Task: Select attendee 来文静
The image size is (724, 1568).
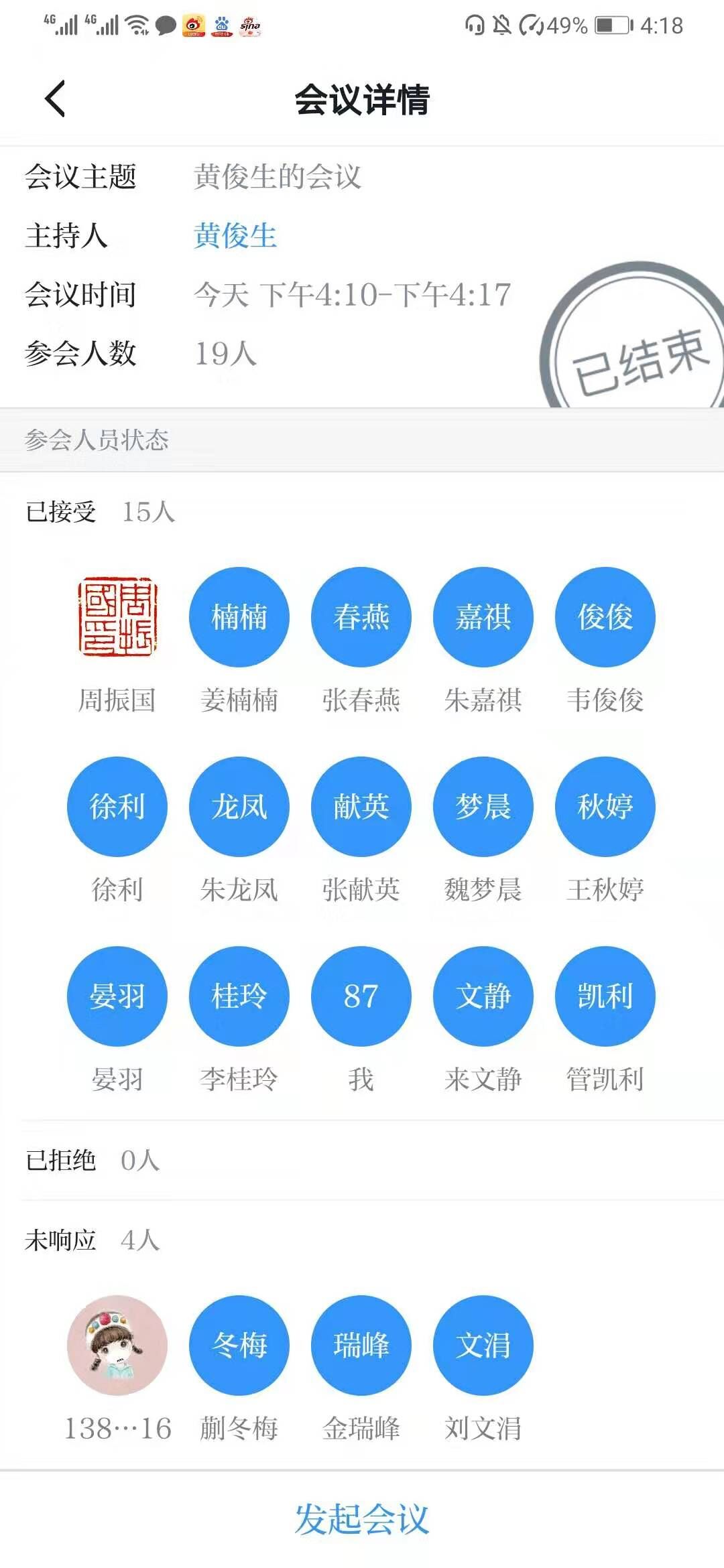Action: pos(483,996)
